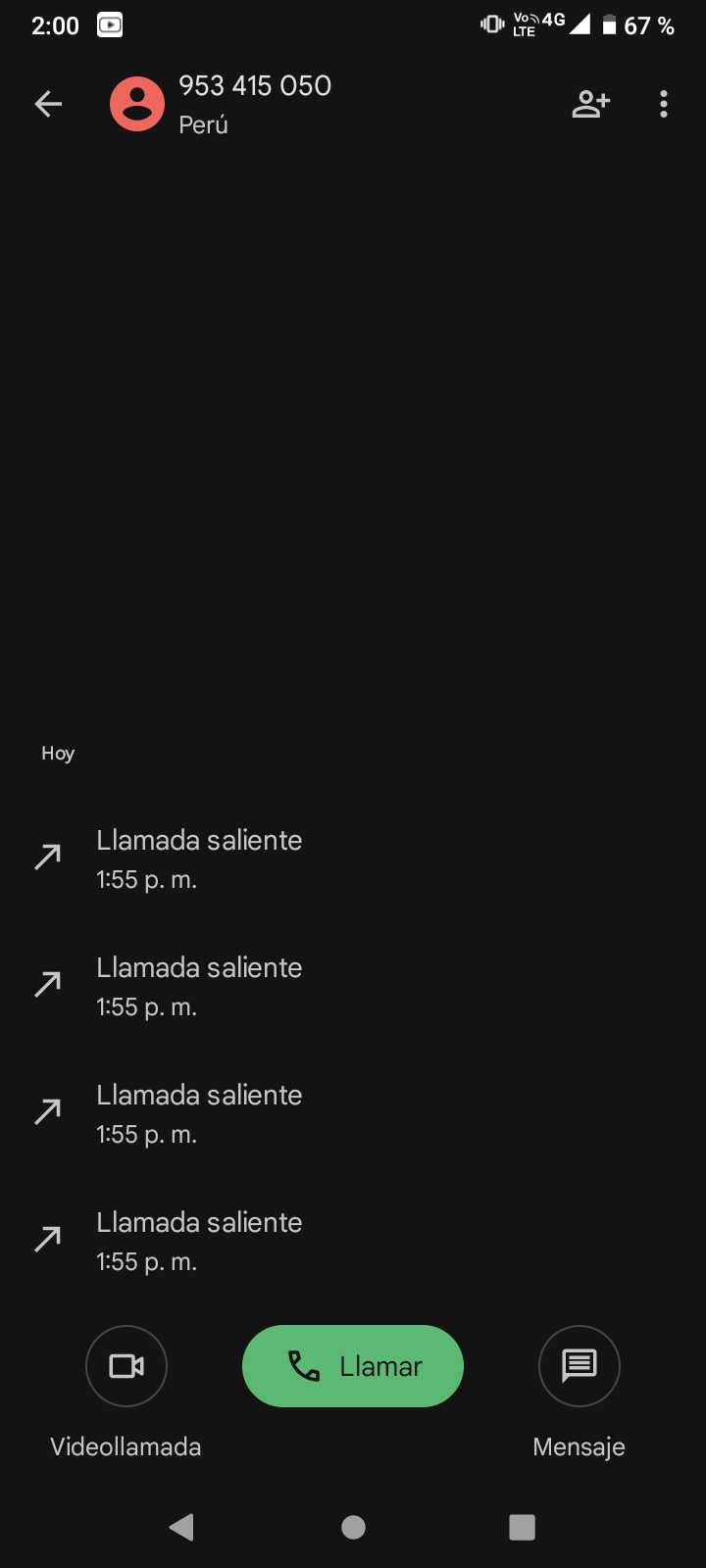Open the contact avatar for 953 415 050
The width and height of the screenshot is (706, 1568).
(137, 104)
